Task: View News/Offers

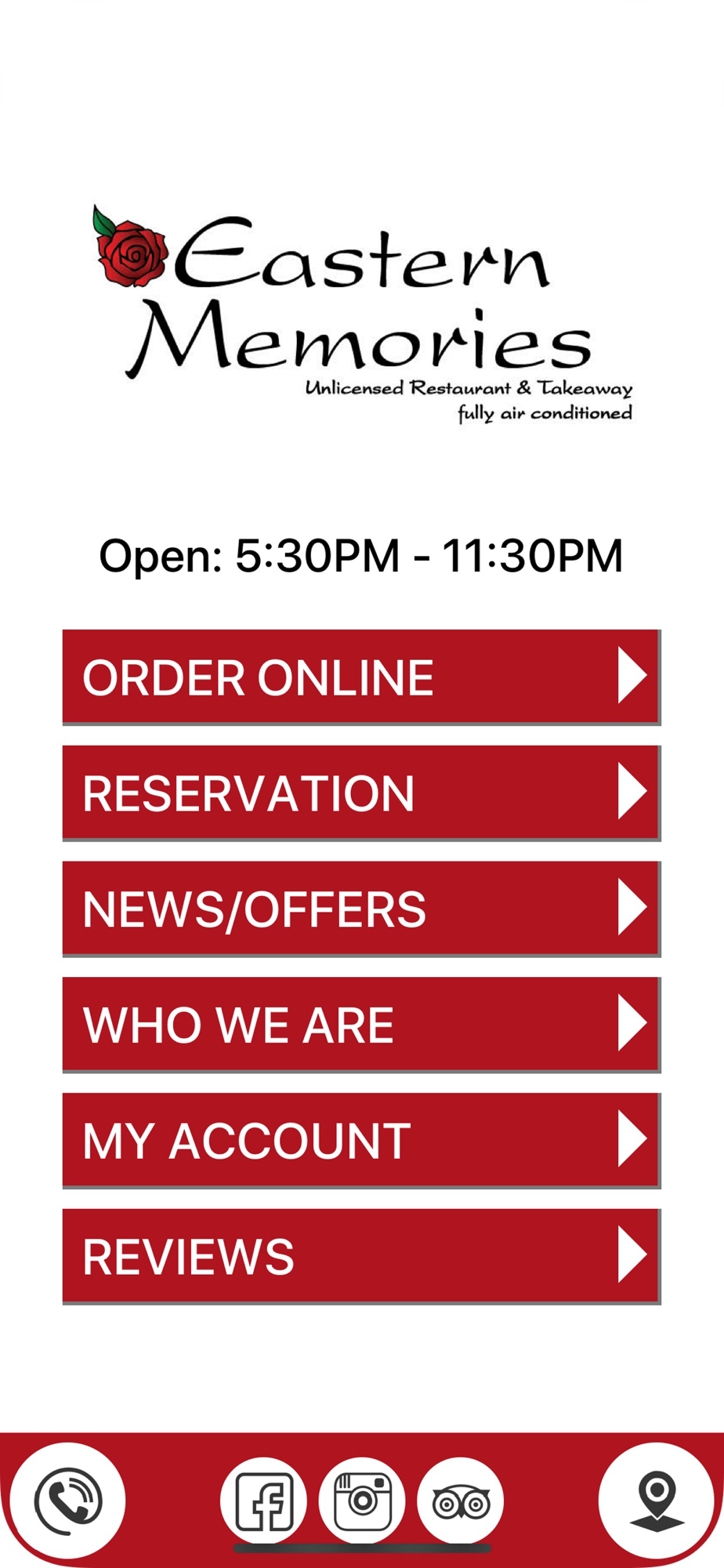Action: (x=361, y=909)
